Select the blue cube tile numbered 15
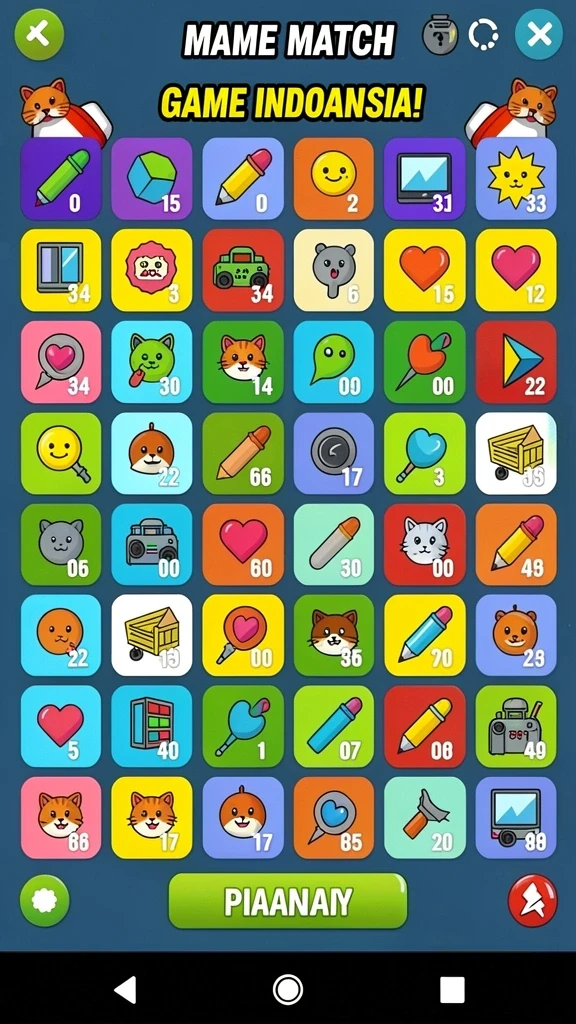 point(152,178)
